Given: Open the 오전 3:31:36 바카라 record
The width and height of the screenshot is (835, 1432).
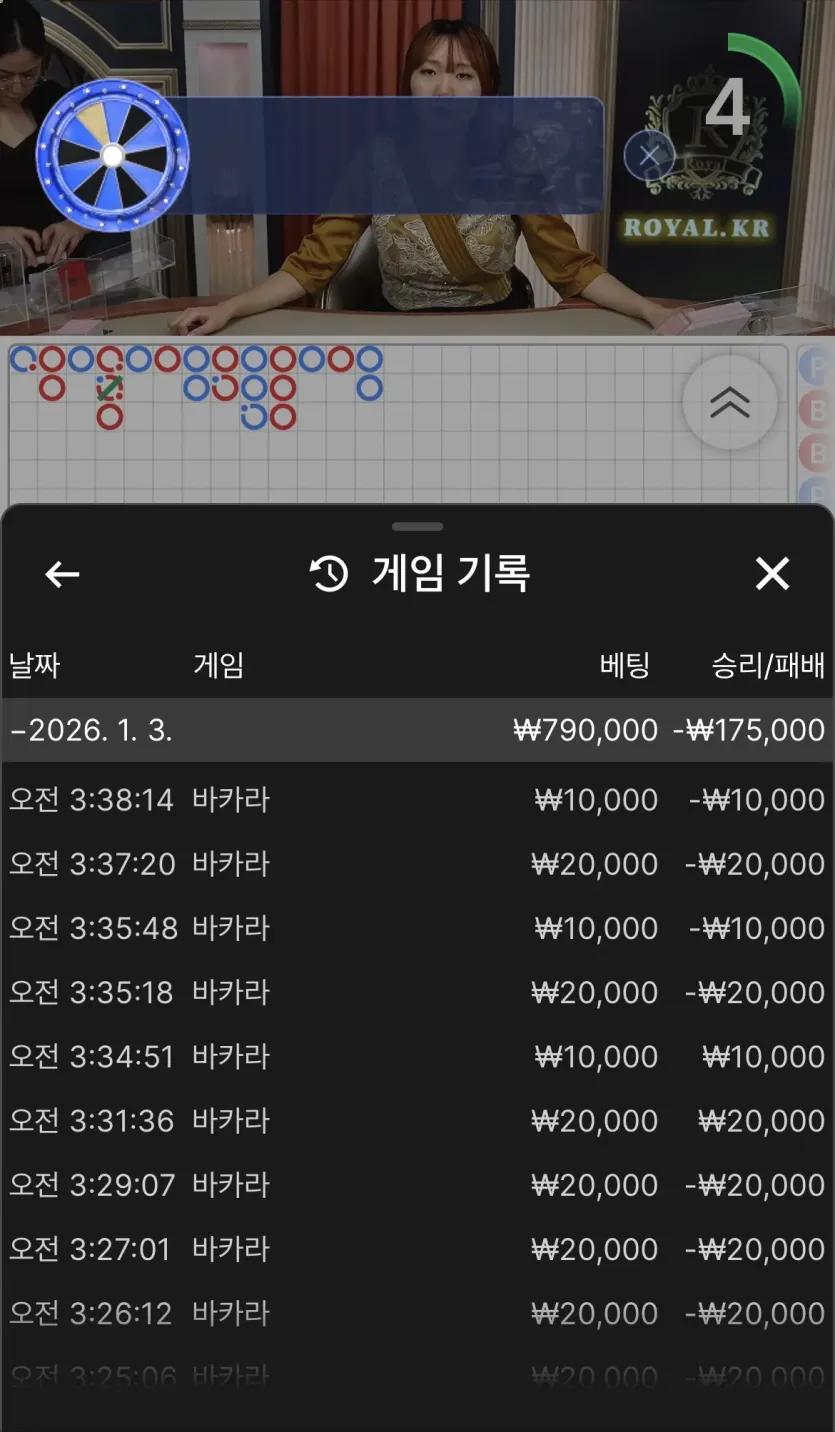Looking at the screenshot, I should coord(417,1121).
